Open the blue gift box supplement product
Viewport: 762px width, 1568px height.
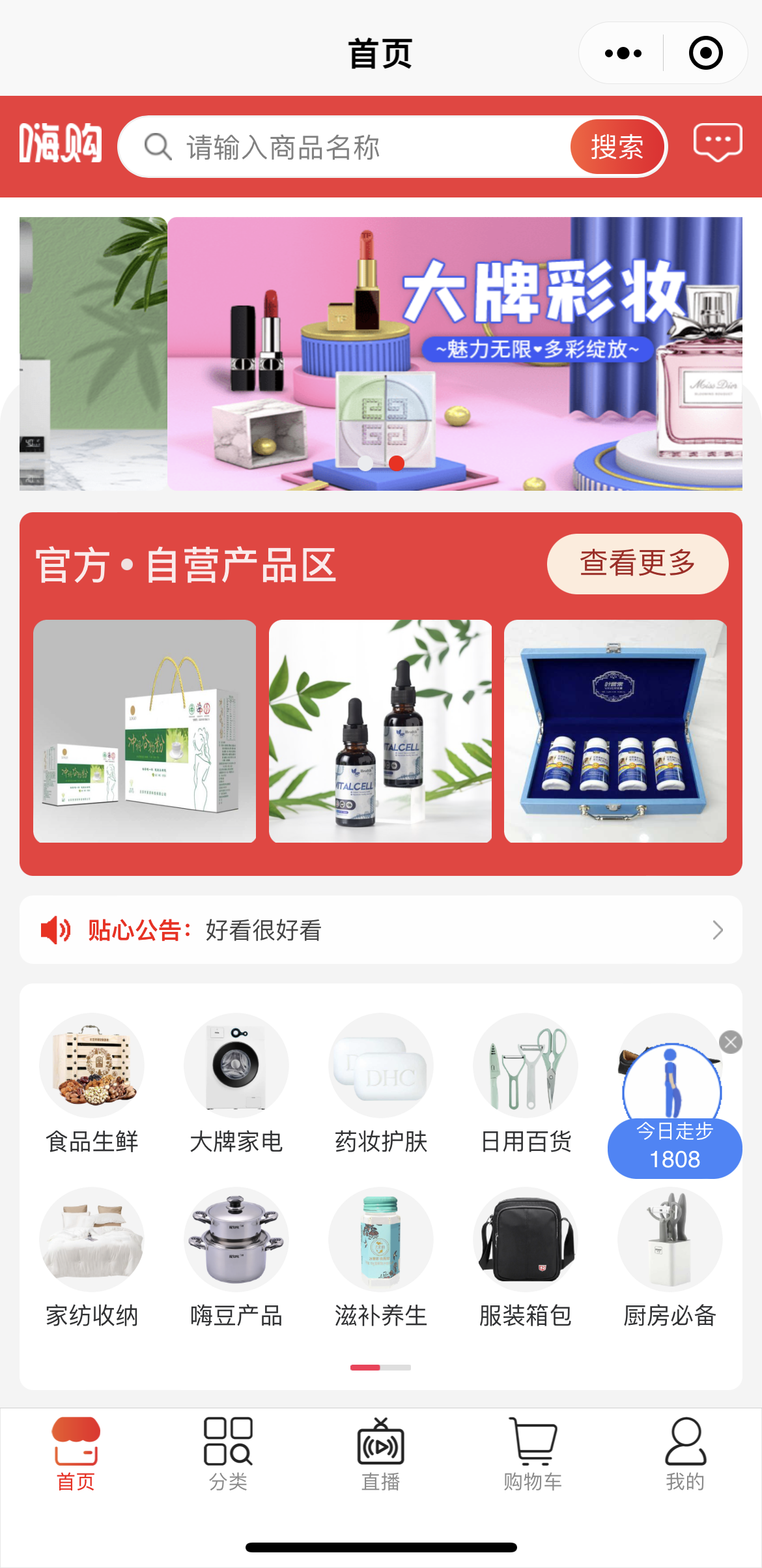(615, 731)
